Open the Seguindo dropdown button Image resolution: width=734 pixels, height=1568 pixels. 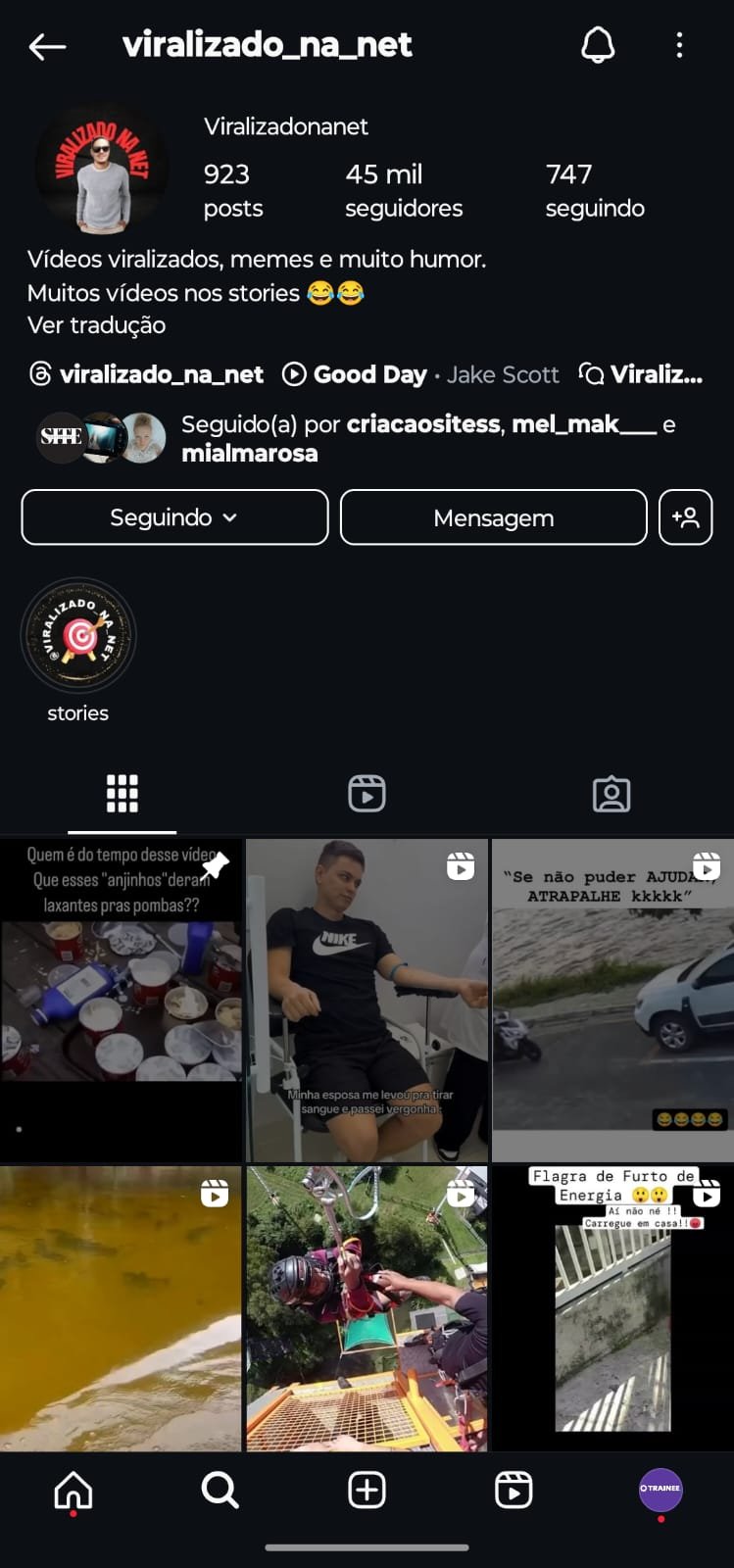174,516
